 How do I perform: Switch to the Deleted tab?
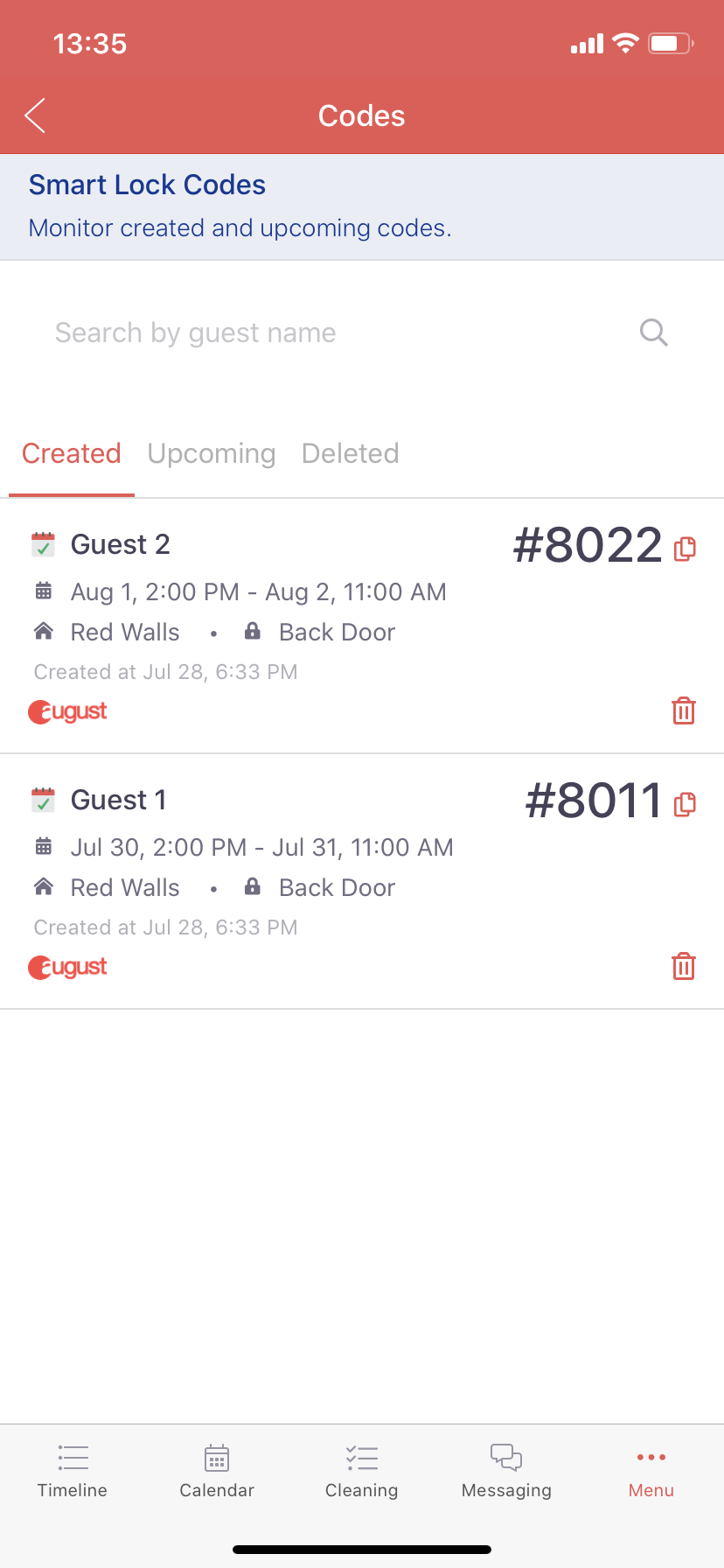[x=351, y=453]
